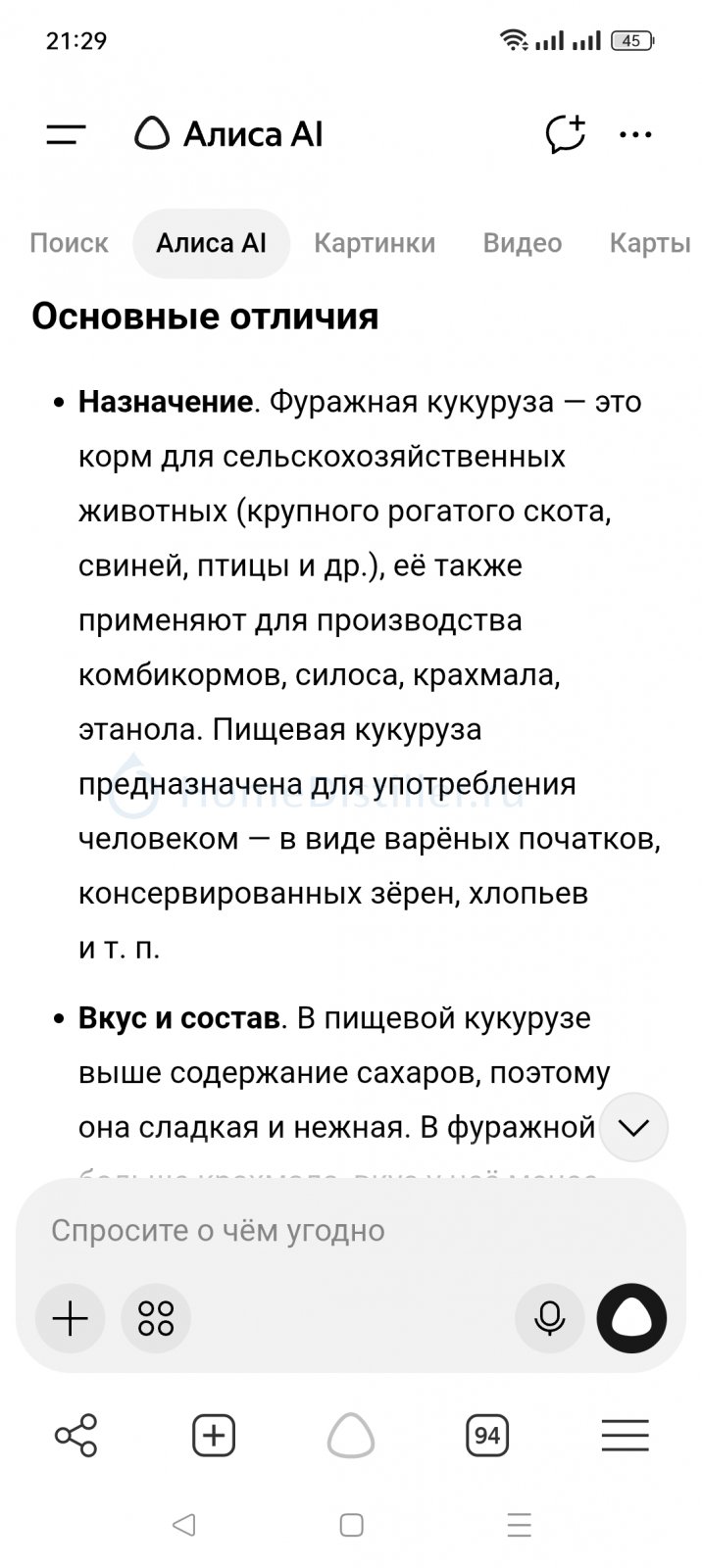Activate the black Alice voice button
The height and width of the screenshot is (1568, 702).
coord(632,1318)
